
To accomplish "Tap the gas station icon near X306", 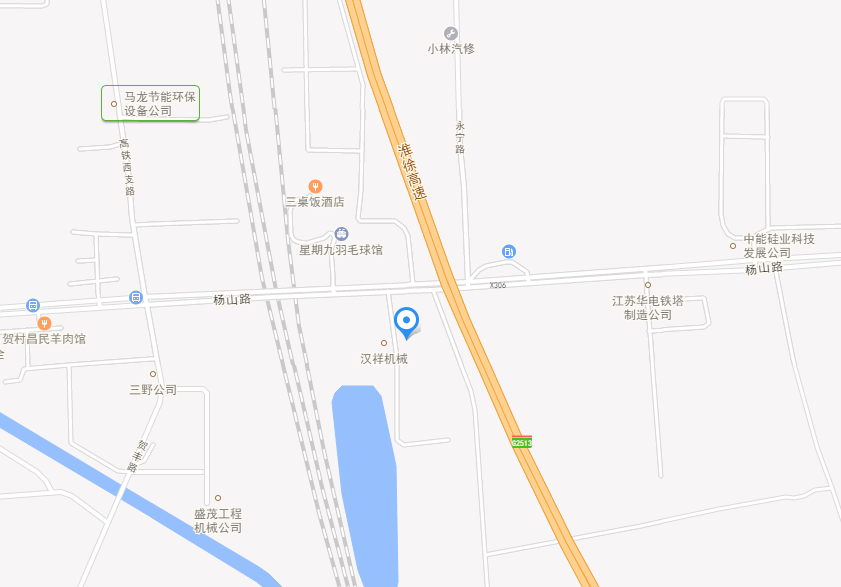I will tap(508, 251).
